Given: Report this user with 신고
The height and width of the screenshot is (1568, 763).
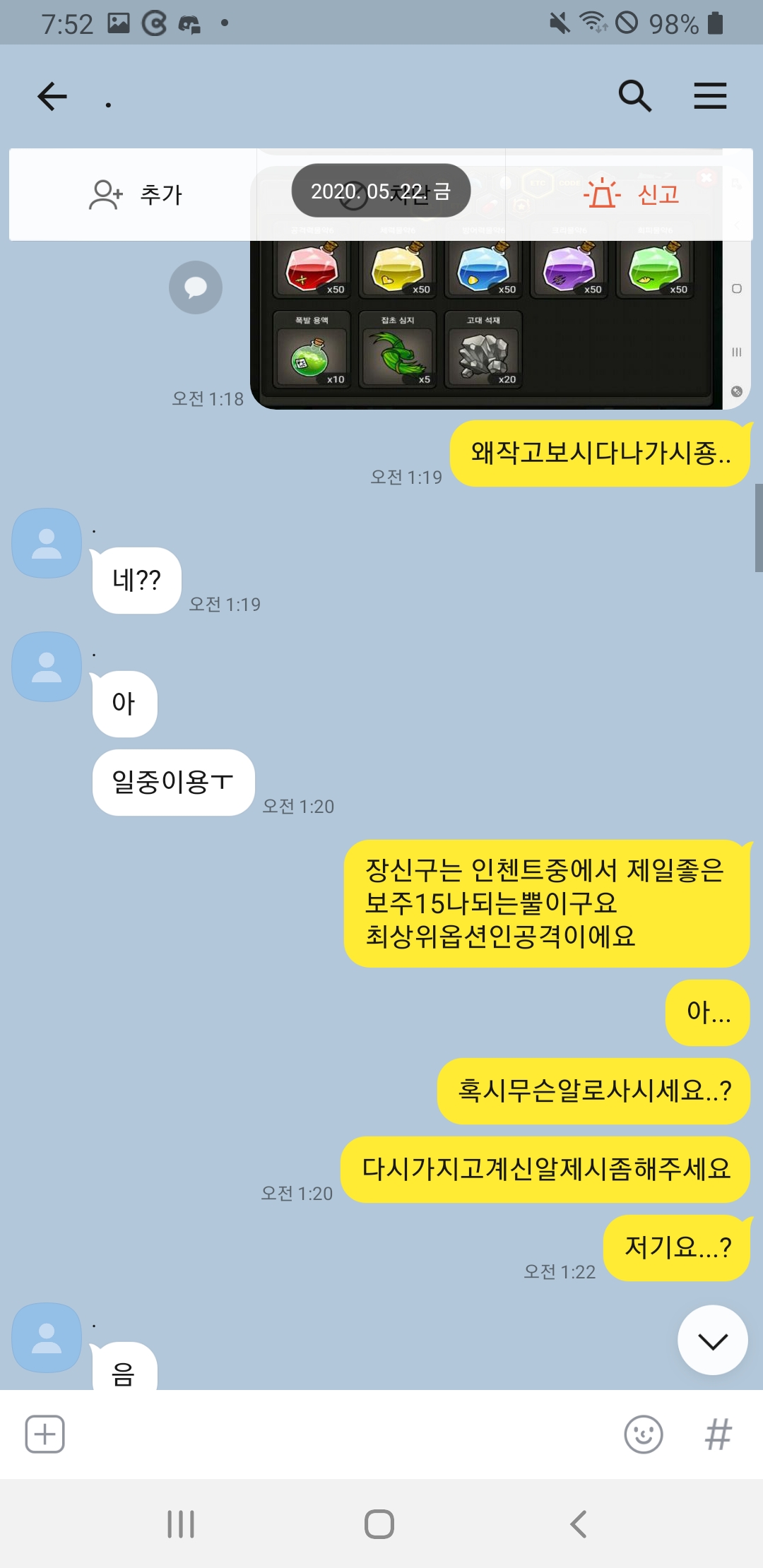Looking at the screenshot, I should (631, 194).
